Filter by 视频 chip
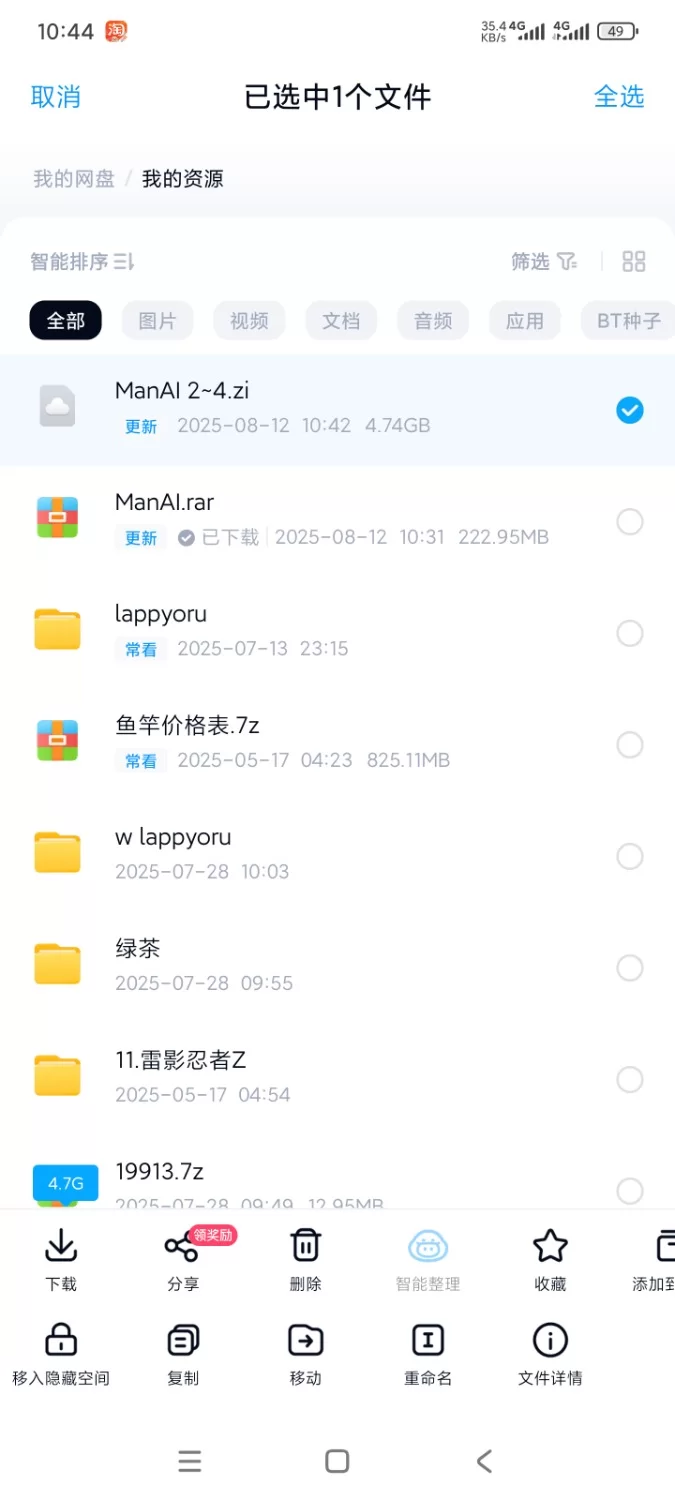The image size is (675, 1500). (249, 321)
